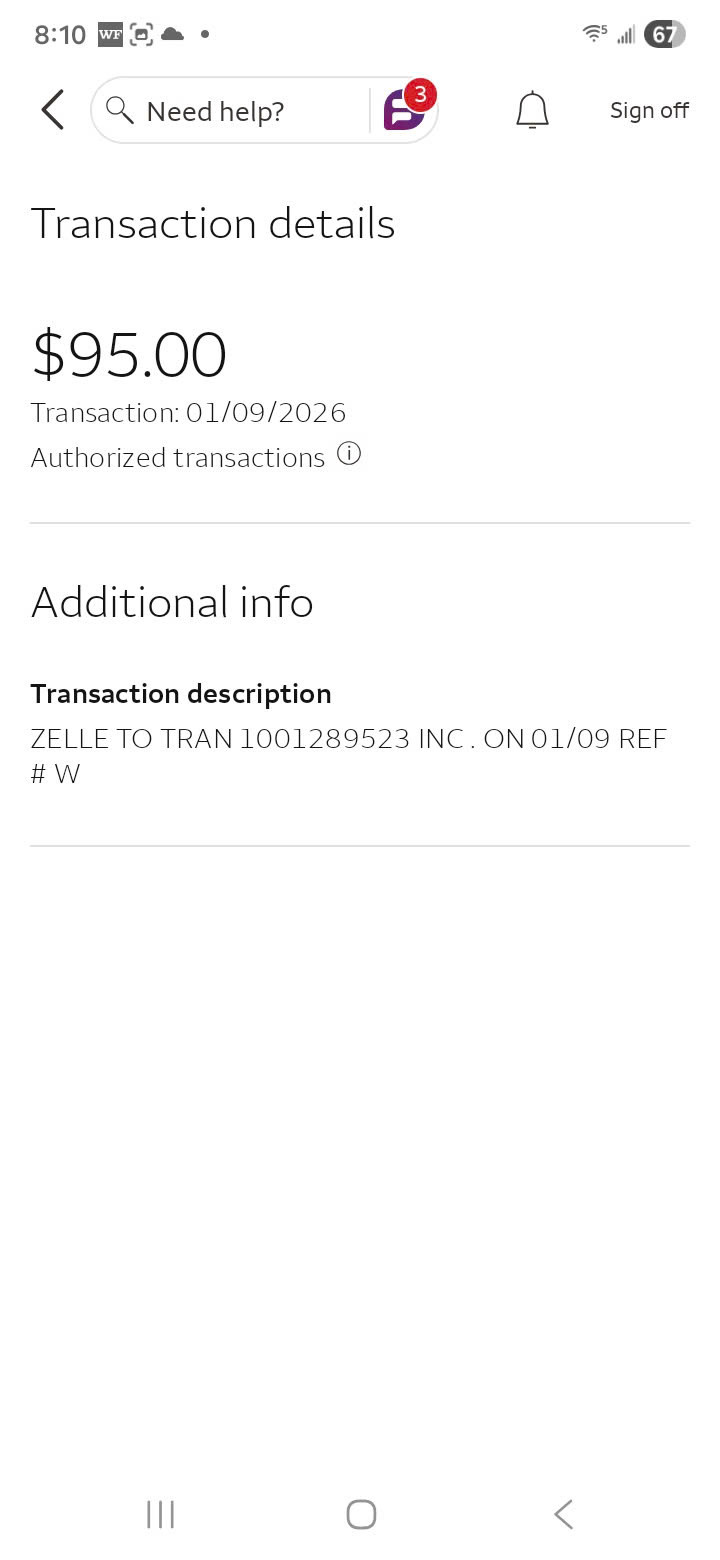Open the chat assistant with 3 notifications

pyautogui.click(x=408, y=107)
